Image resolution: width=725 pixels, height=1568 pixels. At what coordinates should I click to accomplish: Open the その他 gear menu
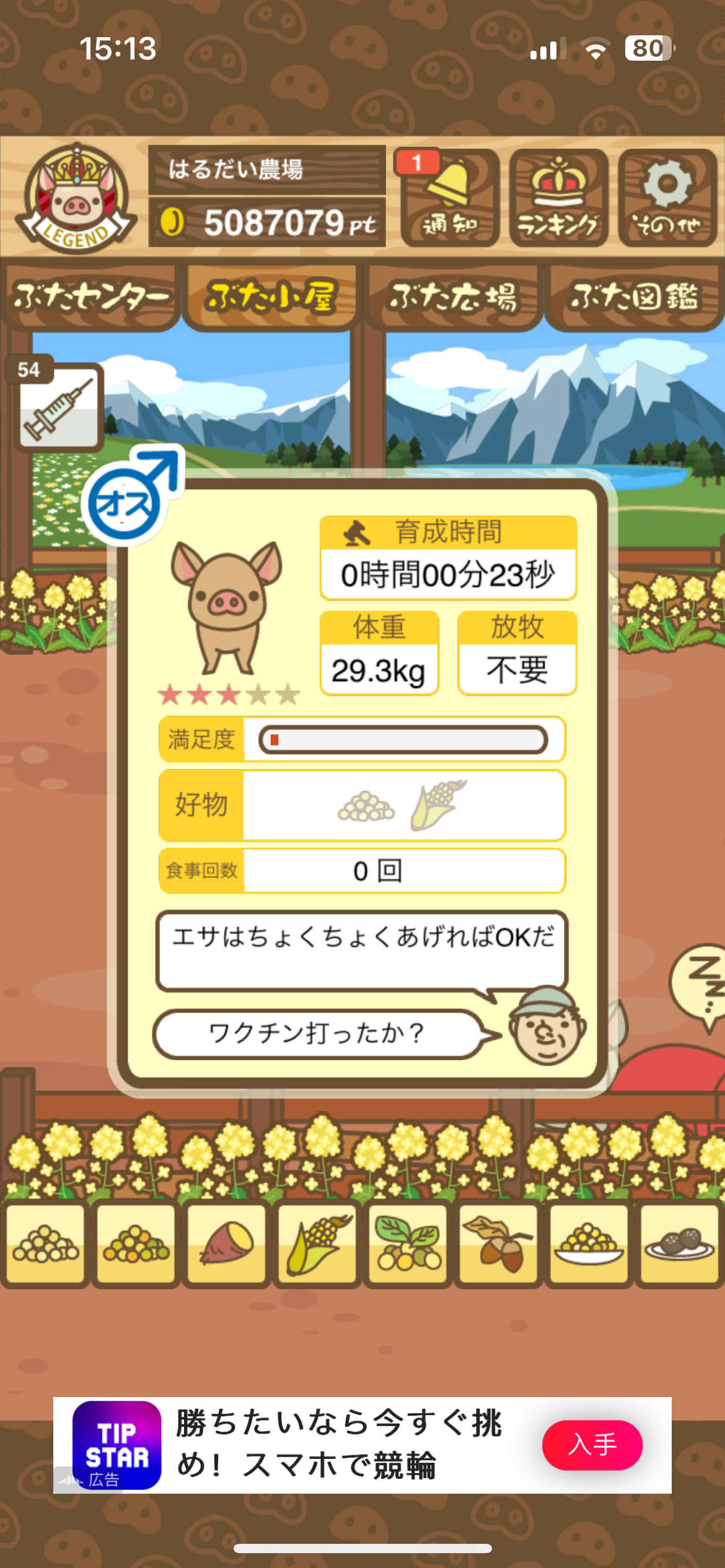(x=667, y=198)
